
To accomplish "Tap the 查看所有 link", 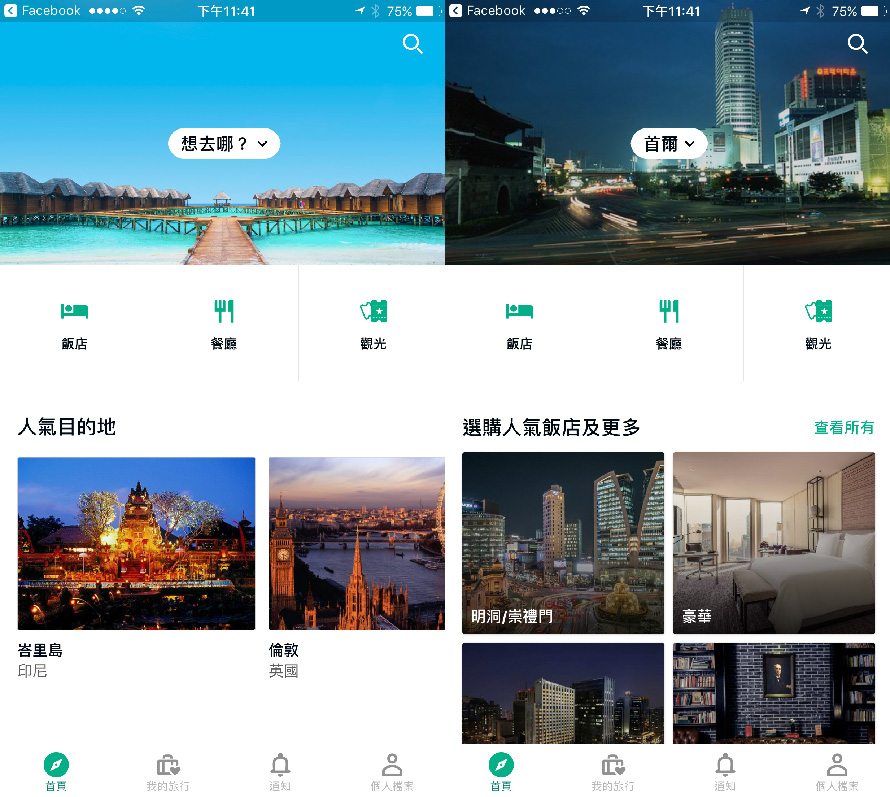I will tap(843, 428).
